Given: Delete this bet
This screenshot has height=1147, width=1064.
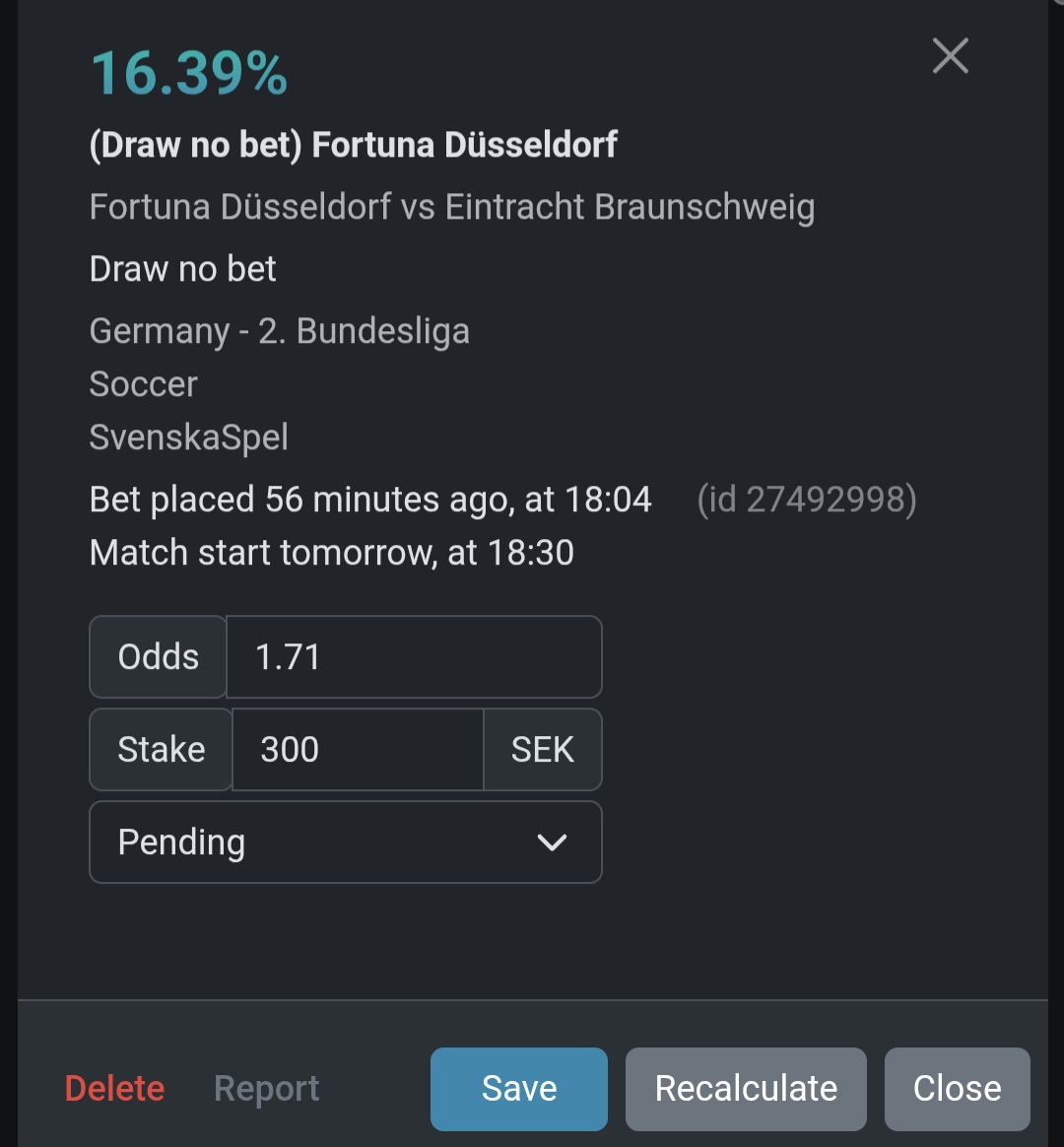Looking at the screenshot, I should coord(114,1089).
